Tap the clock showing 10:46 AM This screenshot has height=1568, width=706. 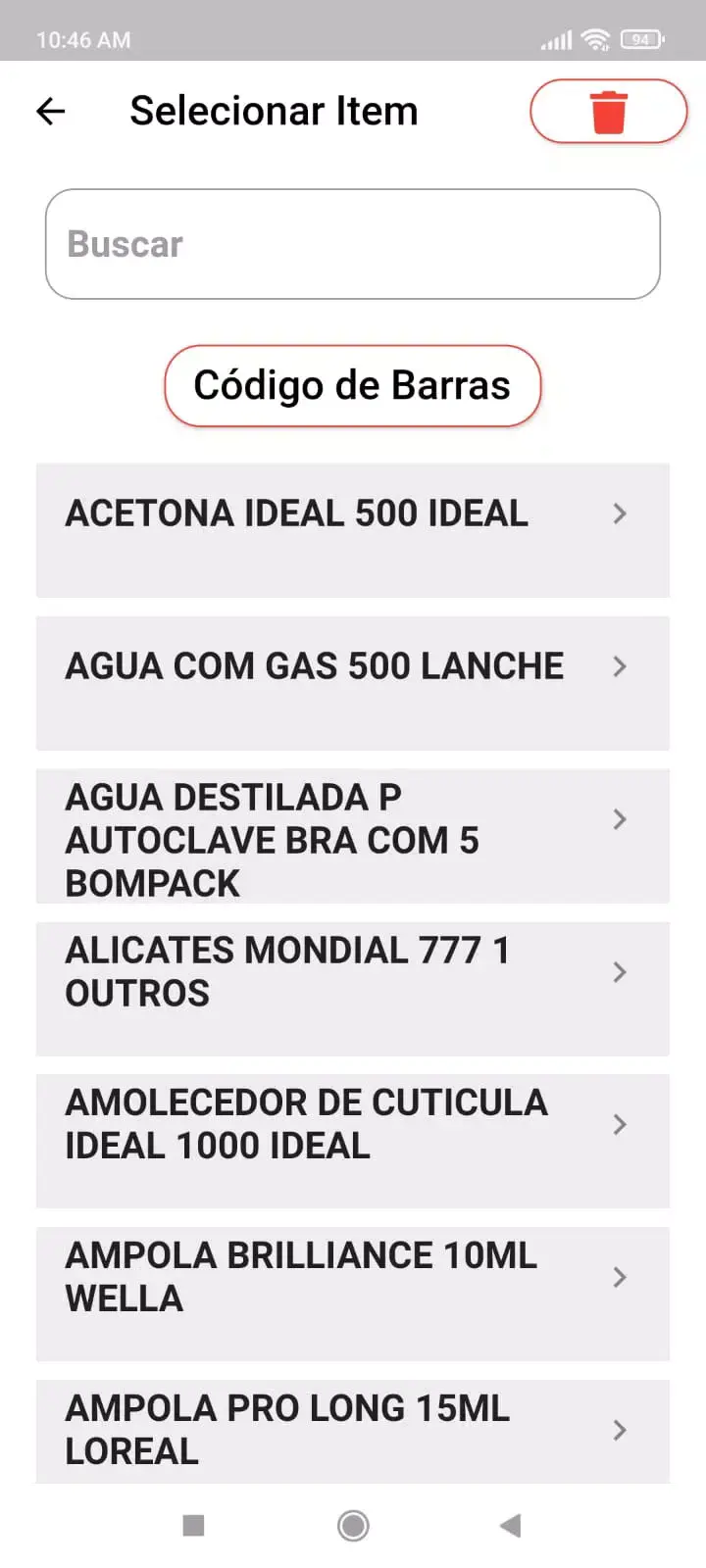83,40
